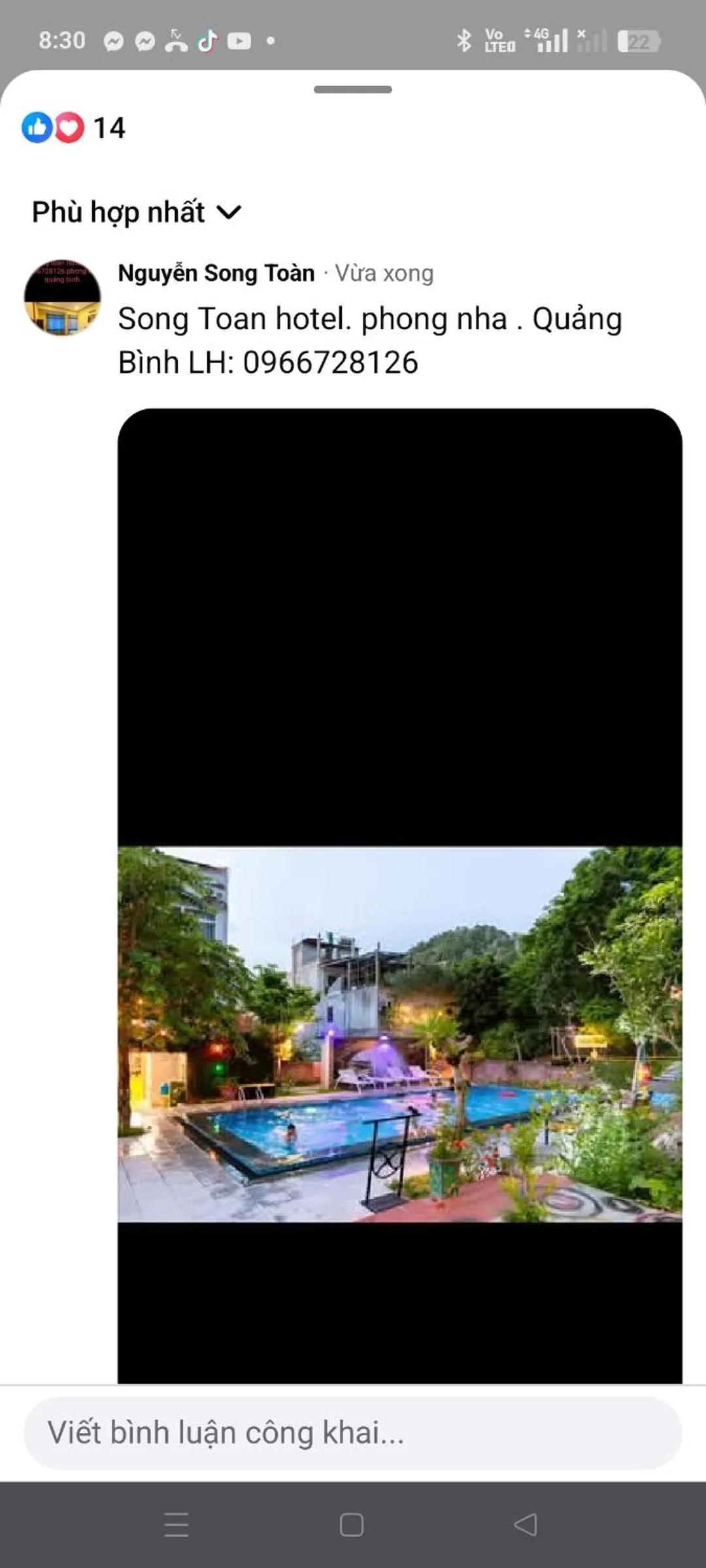Open Nguyễn Song Toàn's profile avatar
The image size is (706, 1568).
(63, 294)
